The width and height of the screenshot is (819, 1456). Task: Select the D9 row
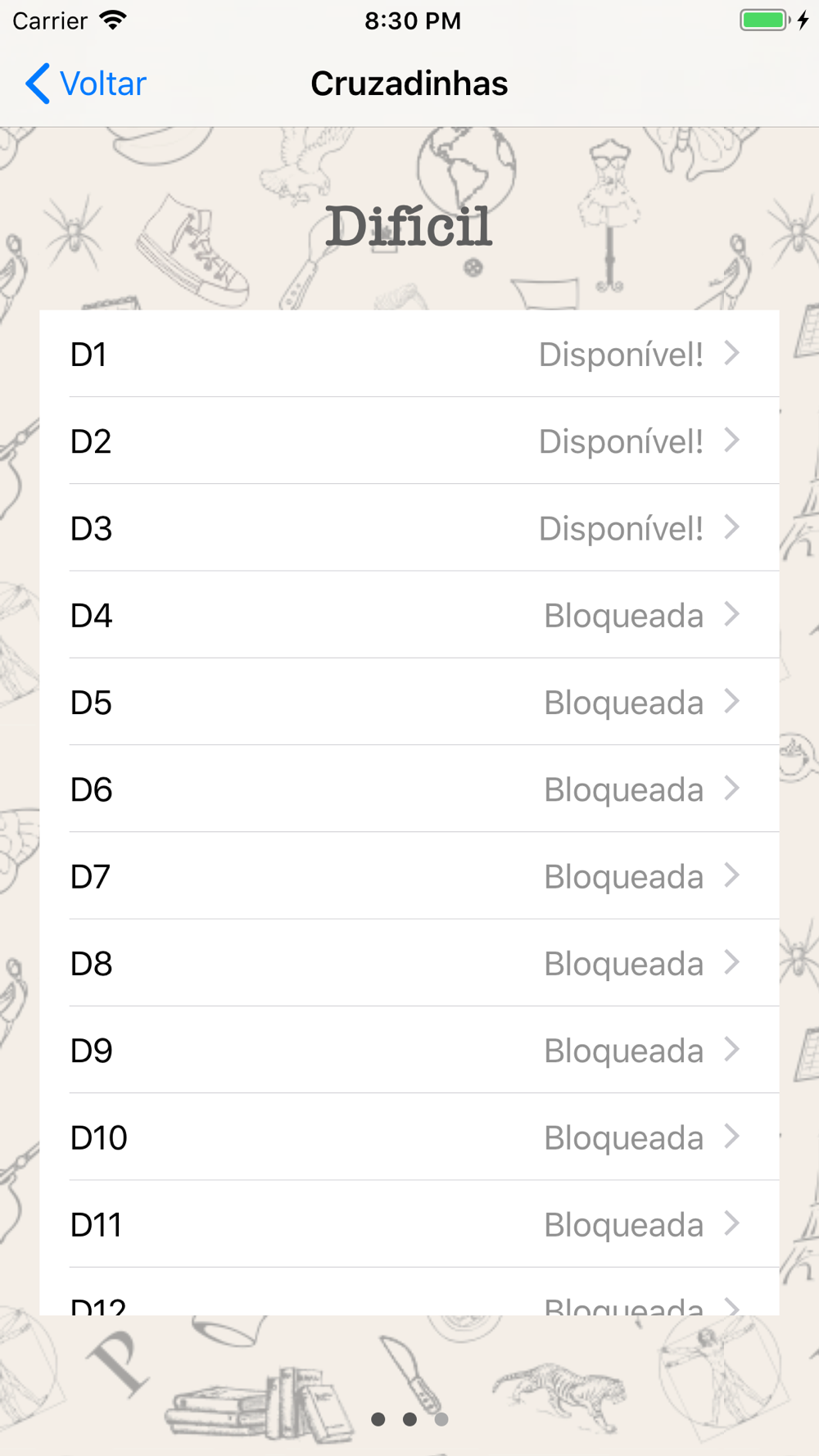coord(409,1050)
